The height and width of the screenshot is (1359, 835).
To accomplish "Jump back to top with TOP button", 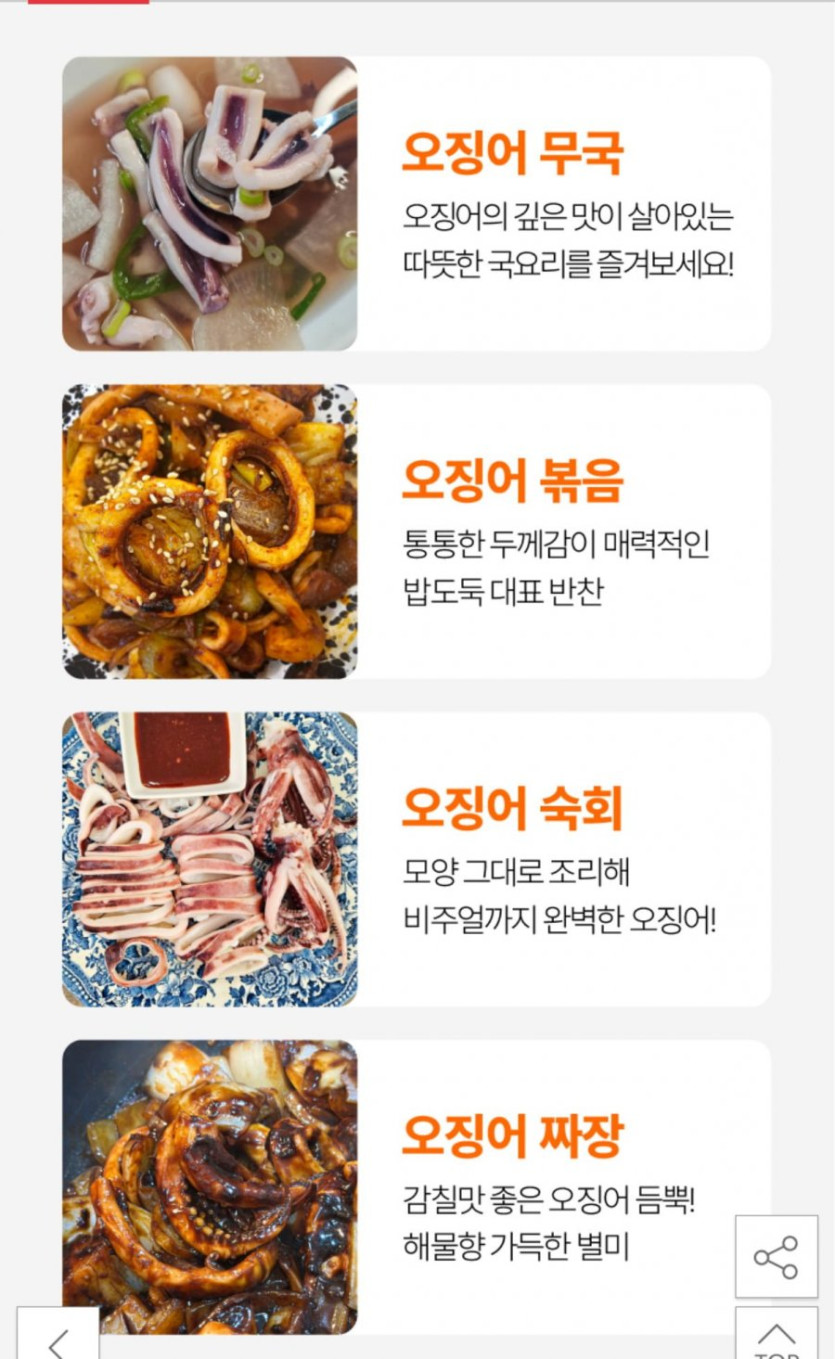I will coord(776,1337).
